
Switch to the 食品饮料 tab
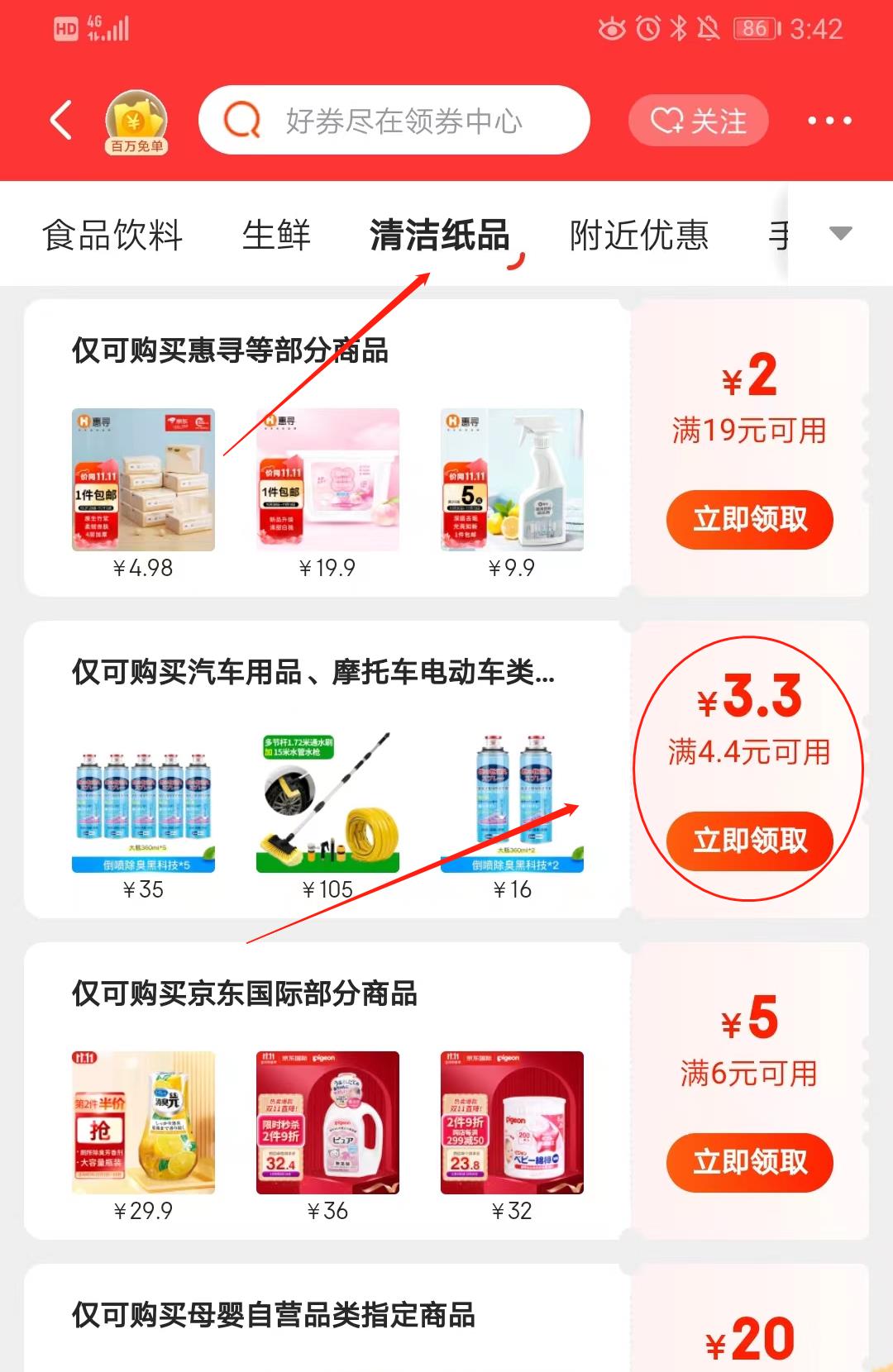pyautogui.click(x=112, y=235)
